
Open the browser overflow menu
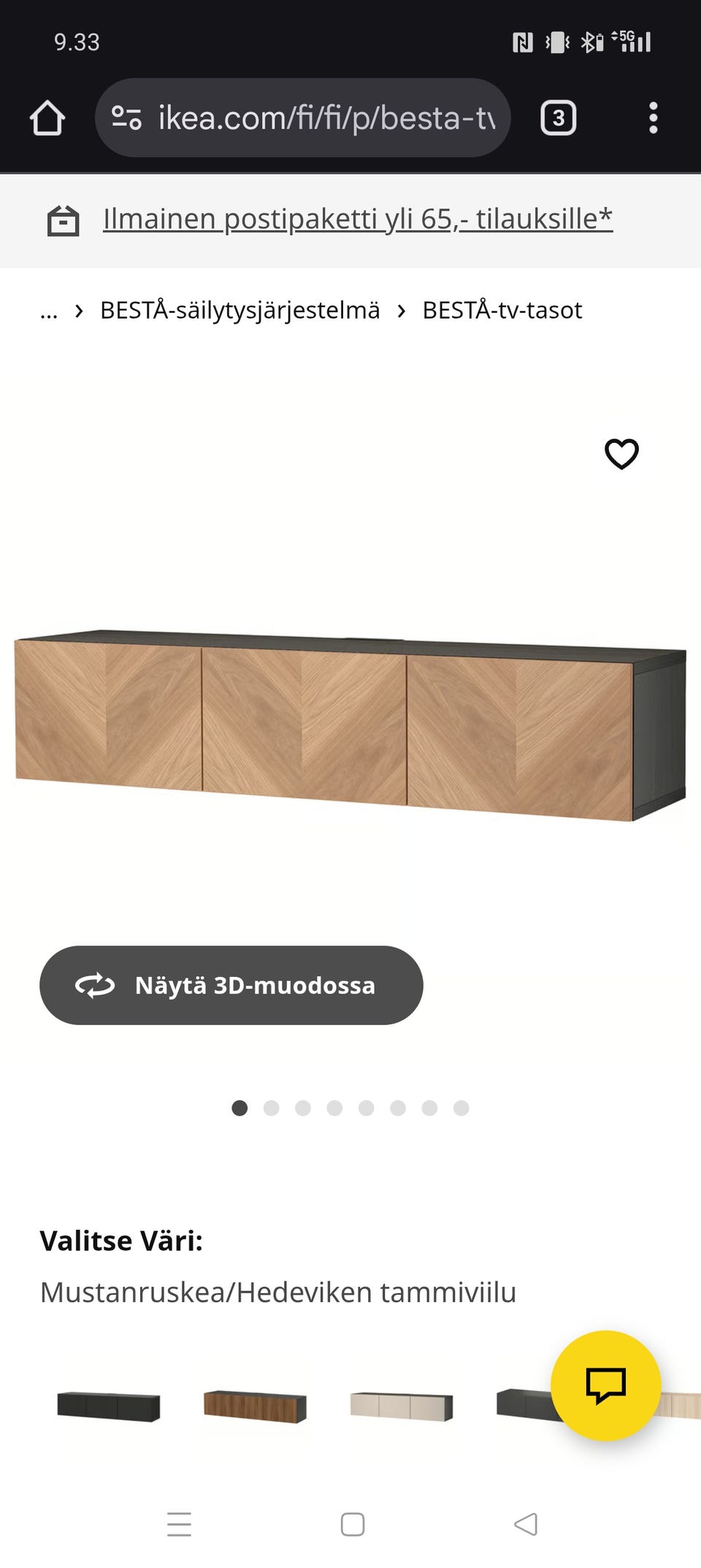coord(653,118)
